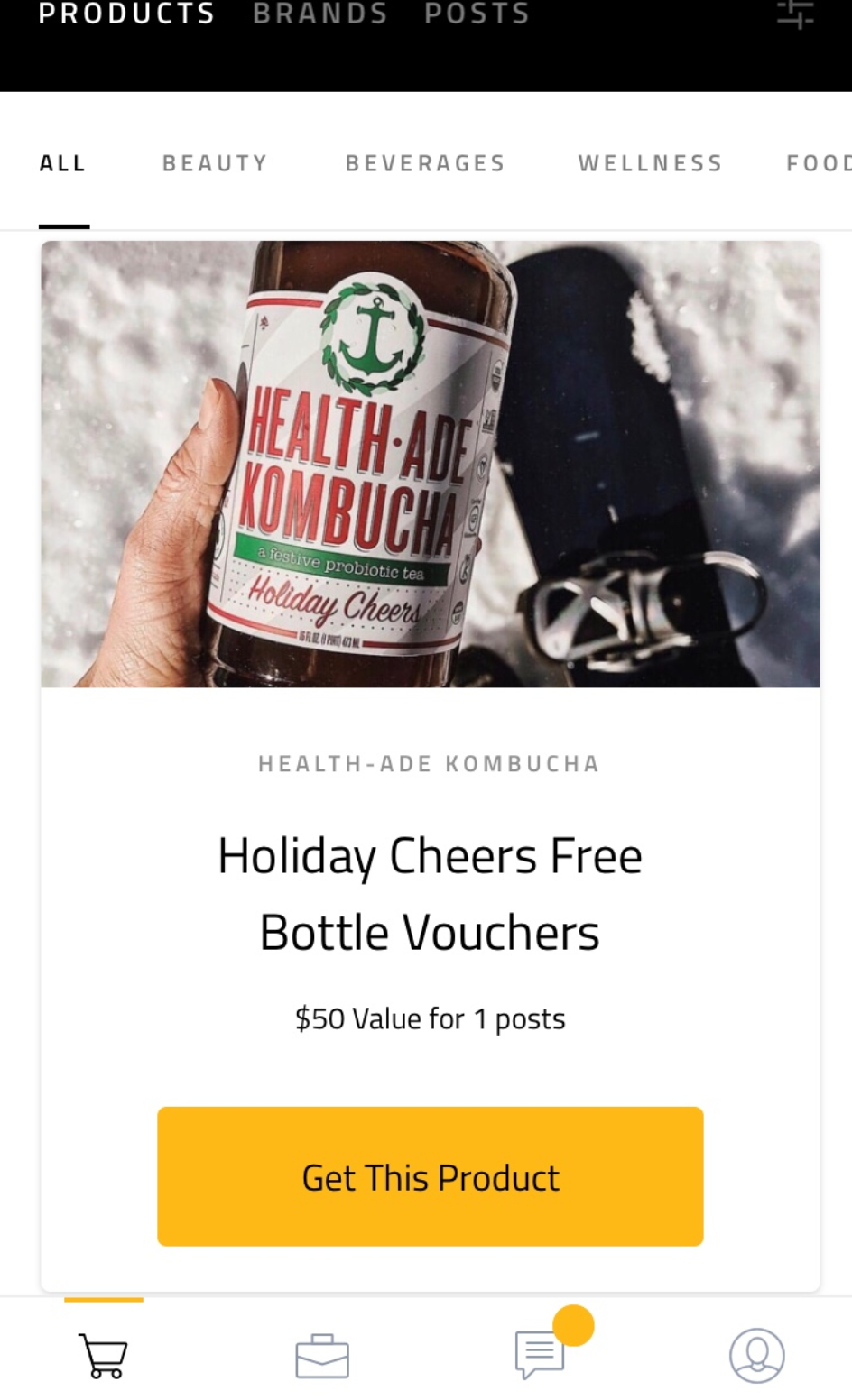
Task: Select the Products tab
Action: tap(126, 14)
